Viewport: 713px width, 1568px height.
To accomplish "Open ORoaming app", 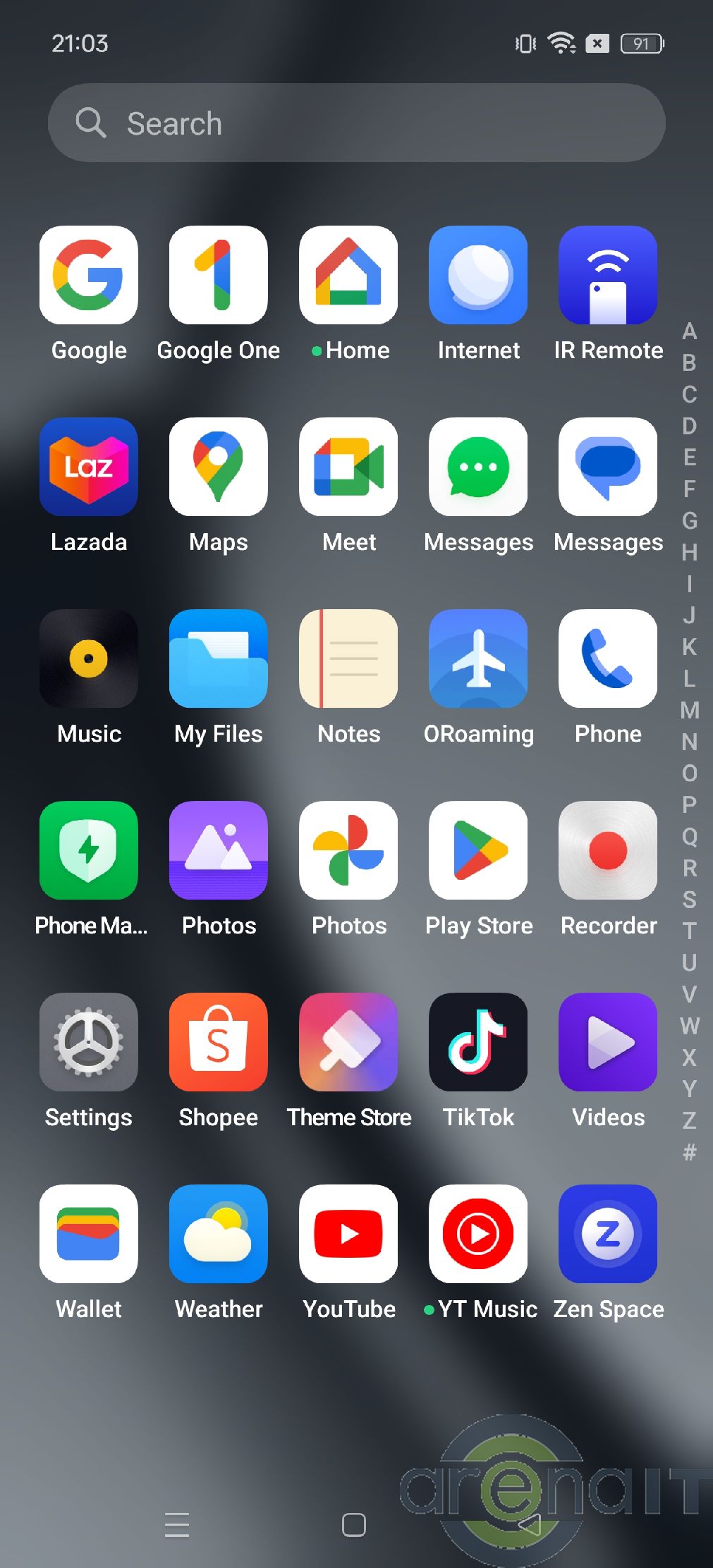I will click(478, 659).
